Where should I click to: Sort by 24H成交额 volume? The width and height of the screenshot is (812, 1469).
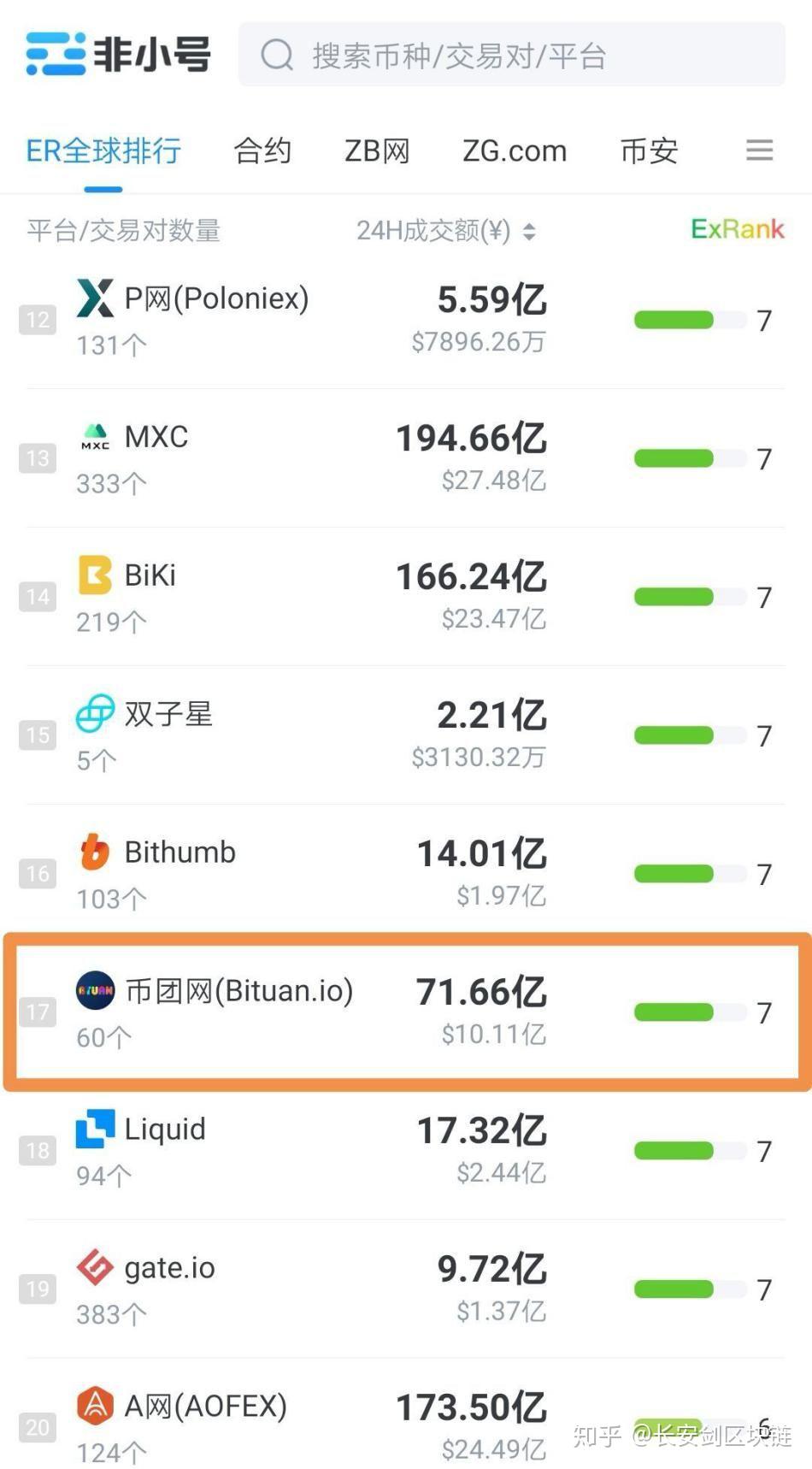tap(445, 231)
